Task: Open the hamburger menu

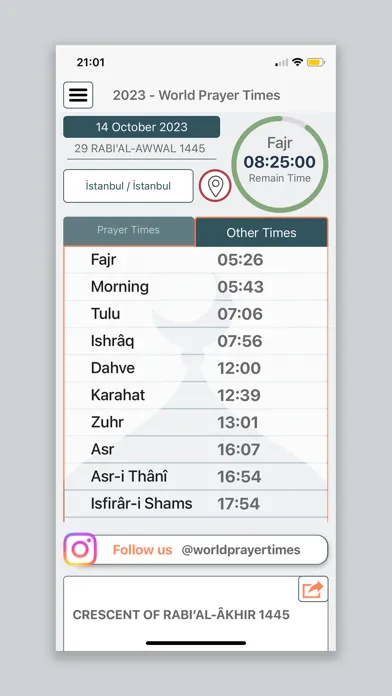Action: tap(78, 95)
